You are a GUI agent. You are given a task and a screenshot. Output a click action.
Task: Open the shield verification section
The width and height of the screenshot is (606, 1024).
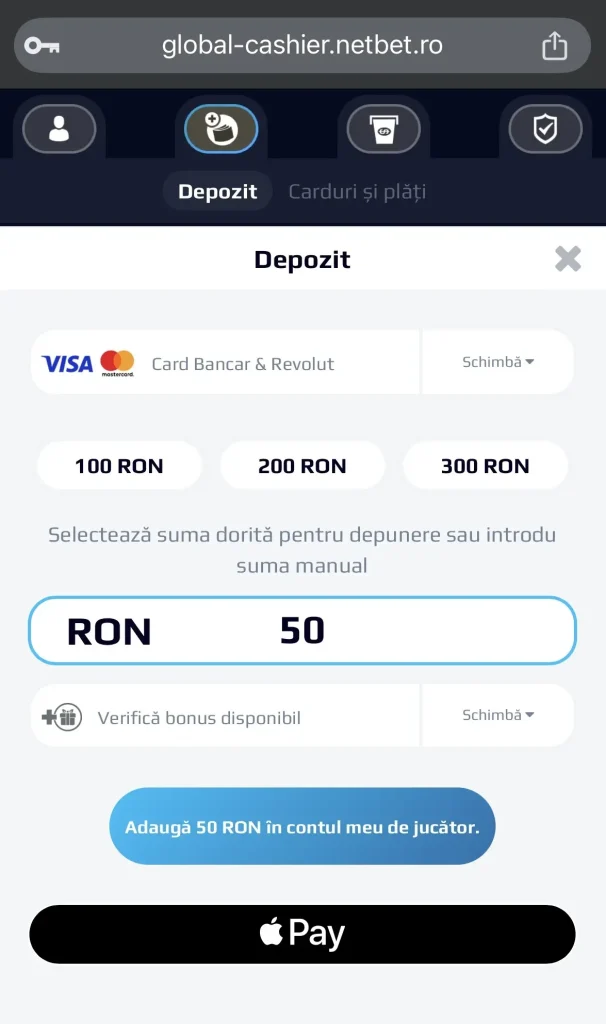click(545, 129)
